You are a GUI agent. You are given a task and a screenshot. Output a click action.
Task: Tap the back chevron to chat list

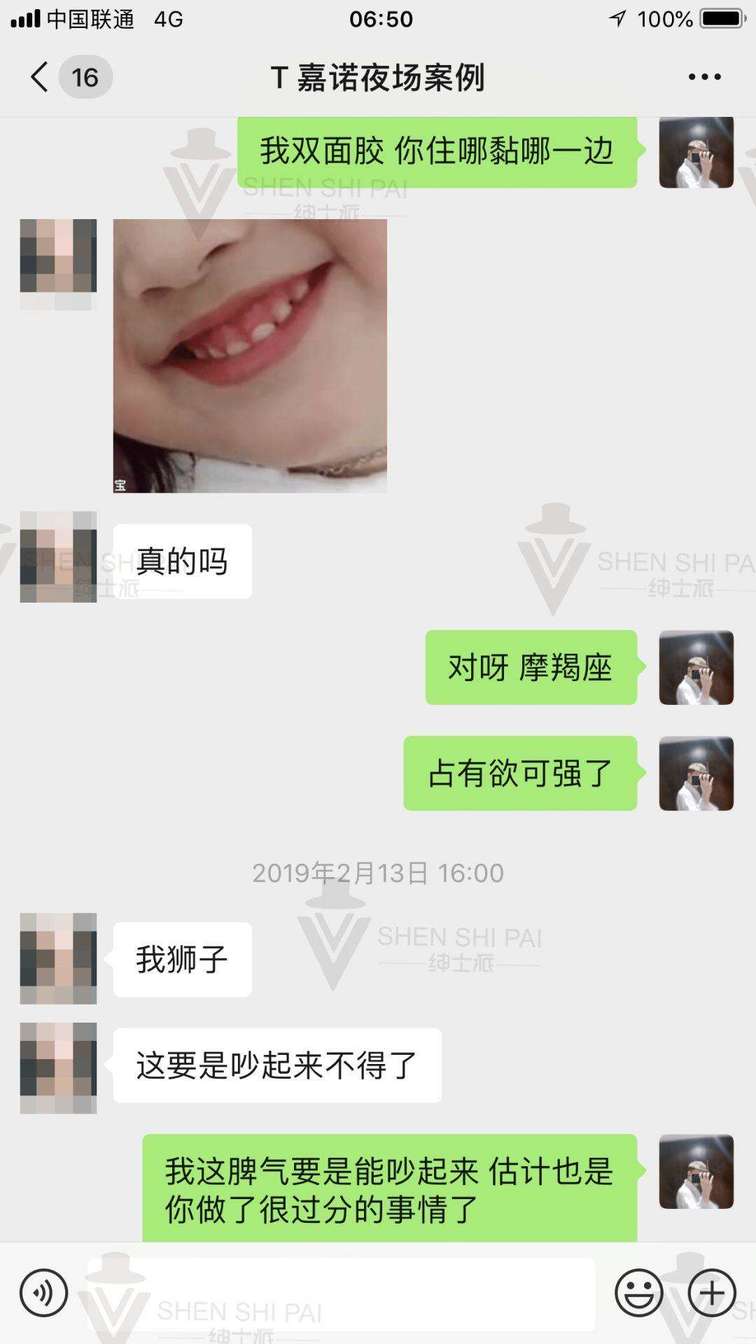pos(38,76)
